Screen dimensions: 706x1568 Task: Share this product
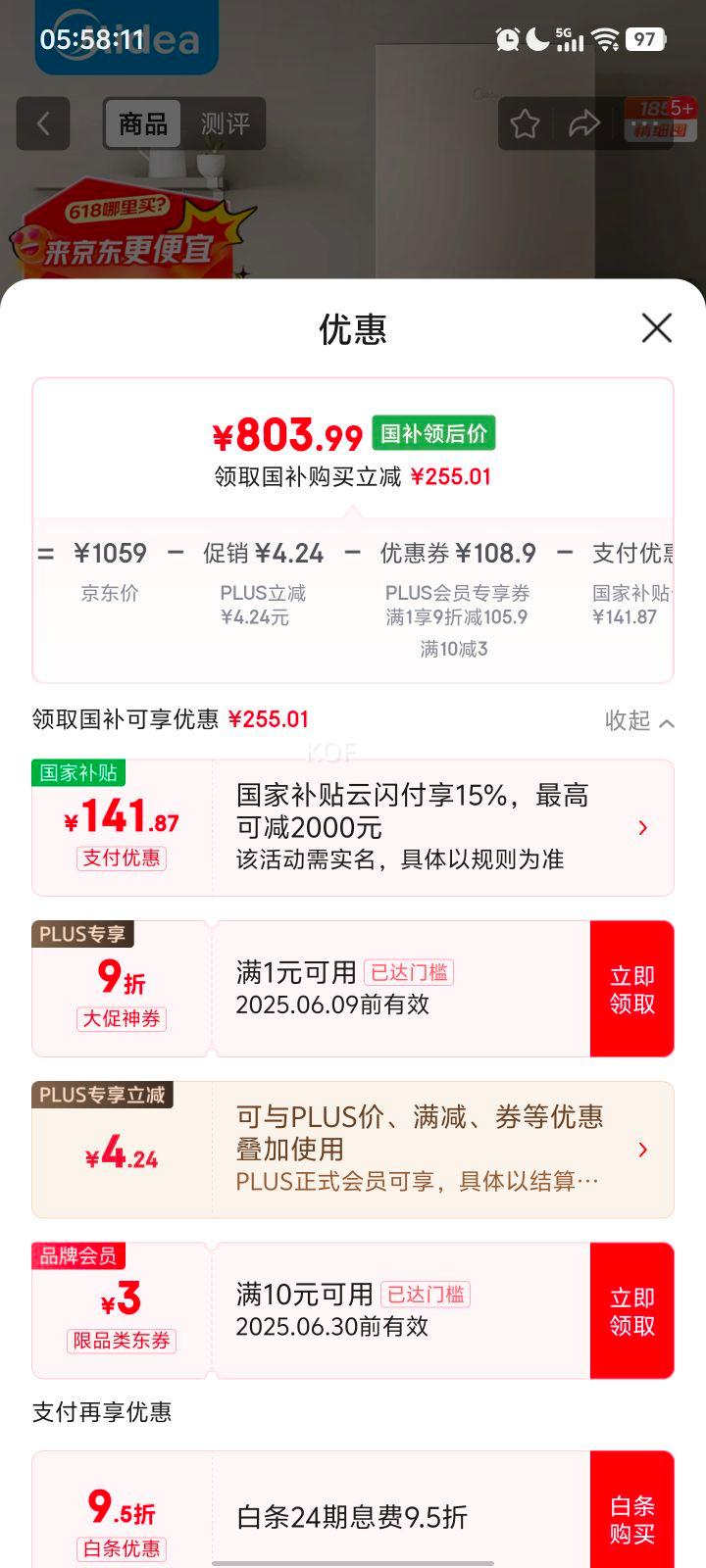584,124
